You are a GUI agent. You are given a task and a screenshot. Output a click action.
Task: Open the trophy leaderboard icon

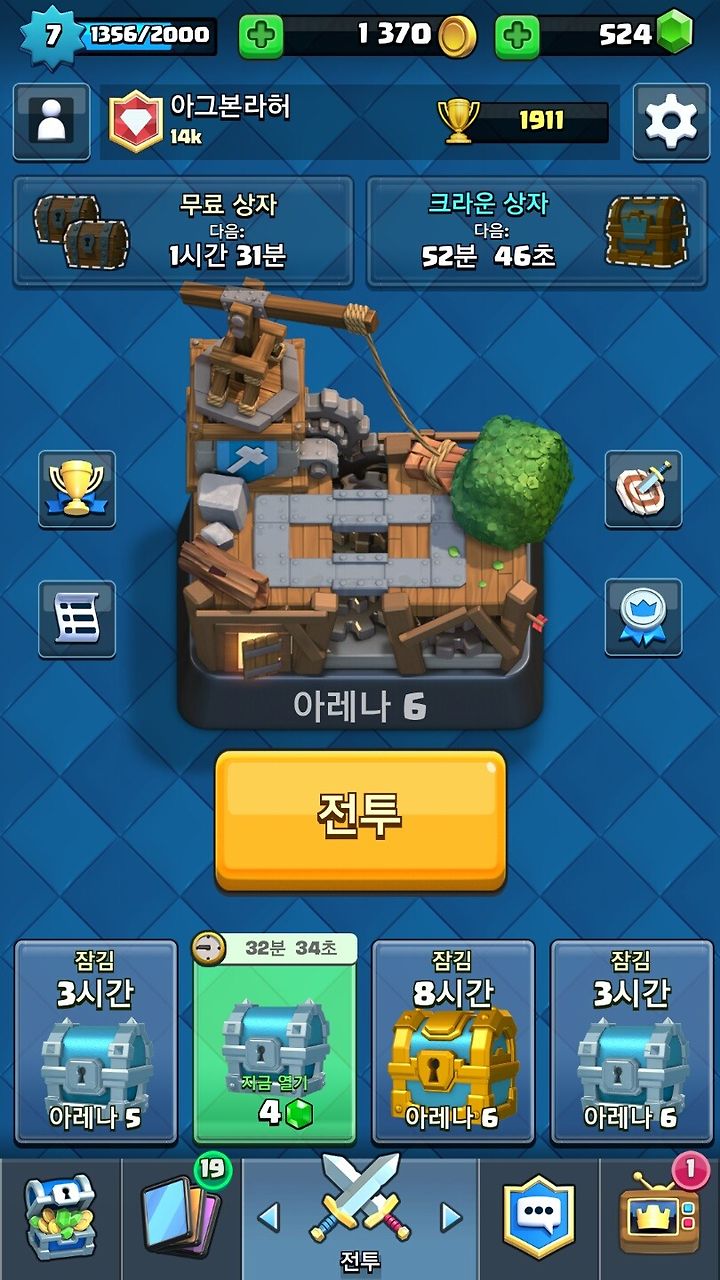click(77, 489)
